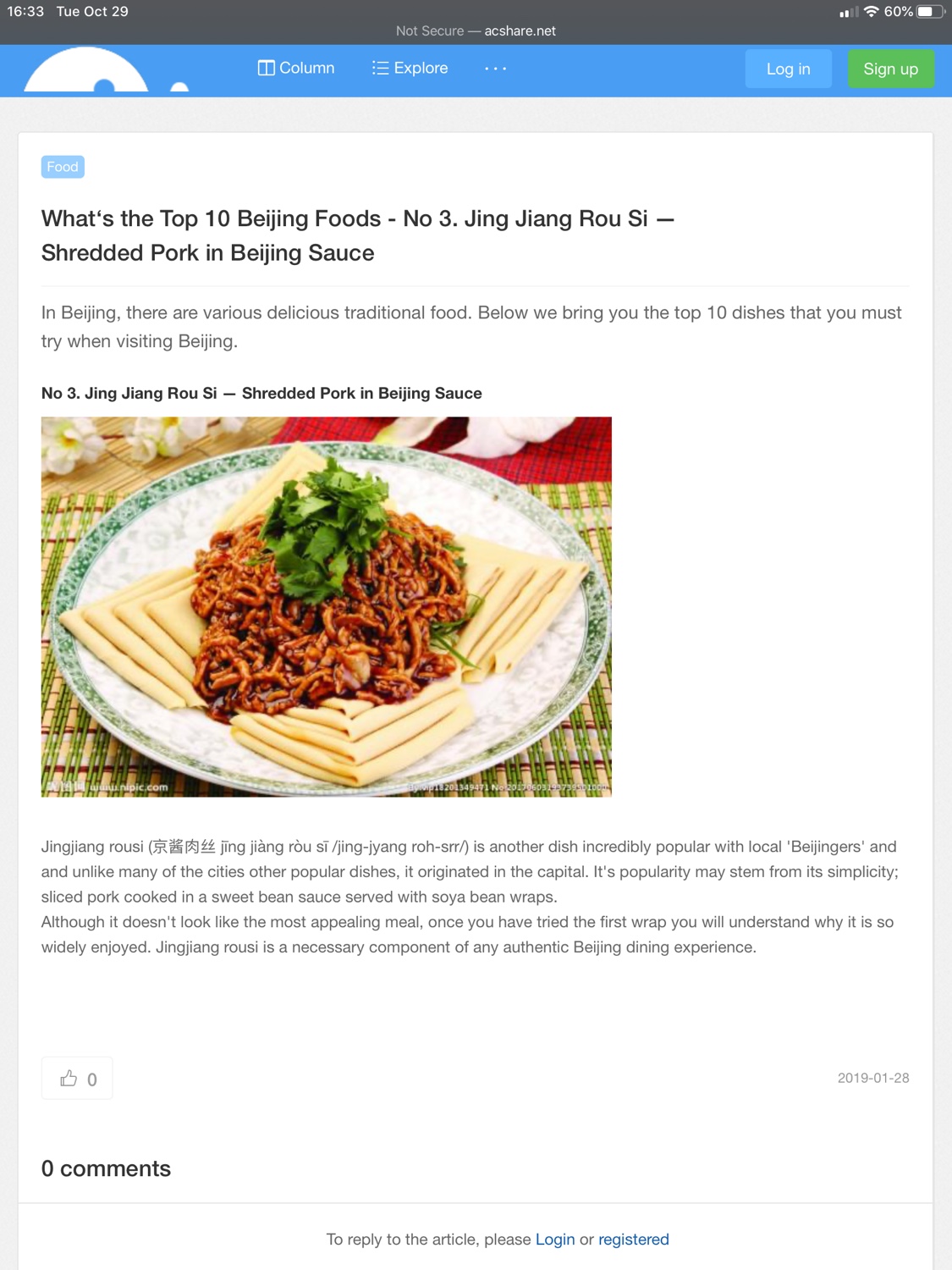Open the Food category tag
This screenshot has width=952, height=1270.
[x=63, y=167]
